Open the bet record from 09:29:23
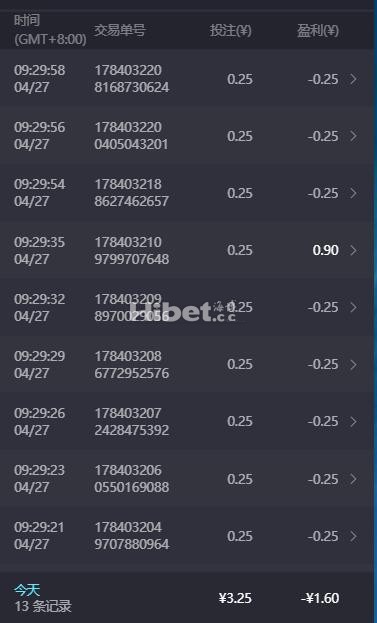This screenshot has width=377, height=623. 187,479
